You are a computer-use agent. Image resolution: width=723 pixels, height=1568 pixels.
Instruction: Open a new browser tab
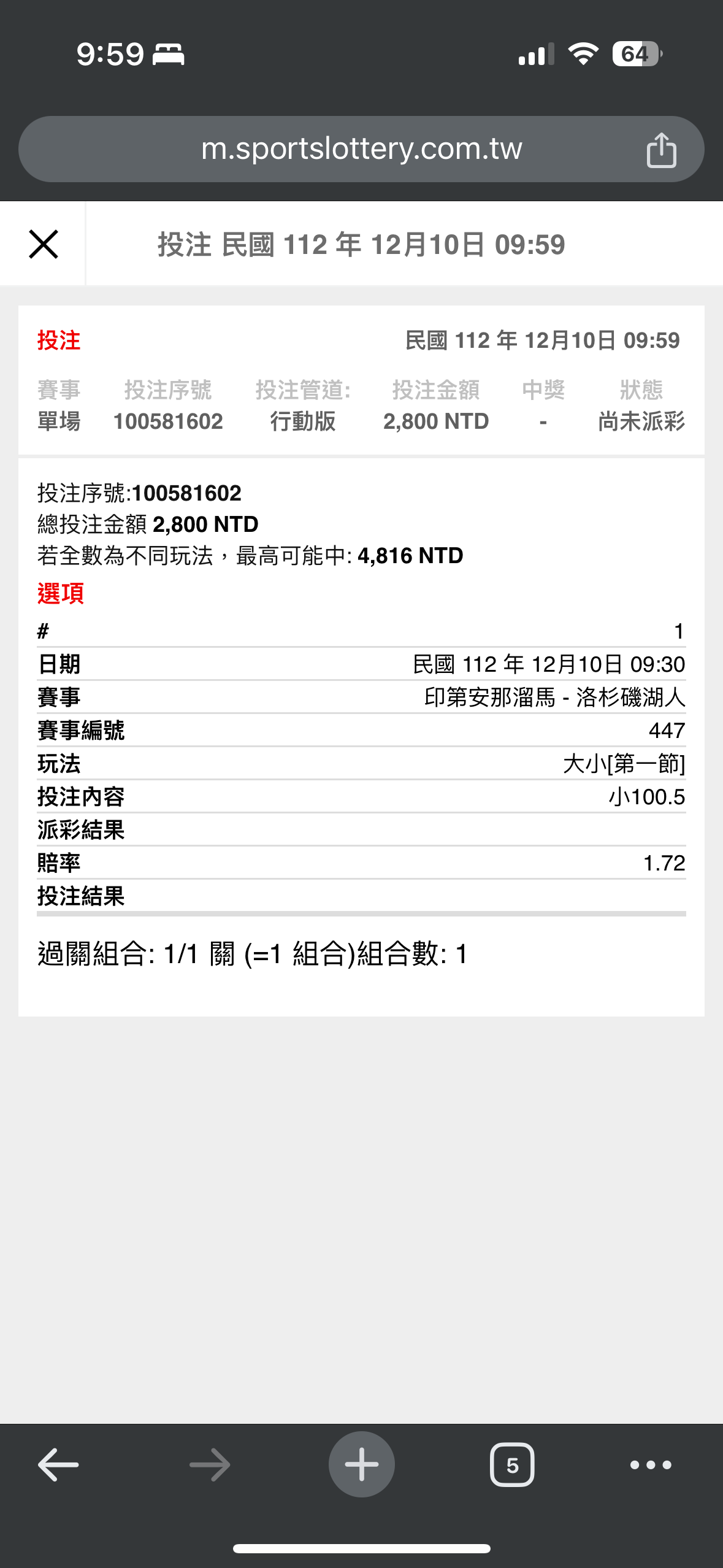pyautogui.click(x=361, y=1464)
